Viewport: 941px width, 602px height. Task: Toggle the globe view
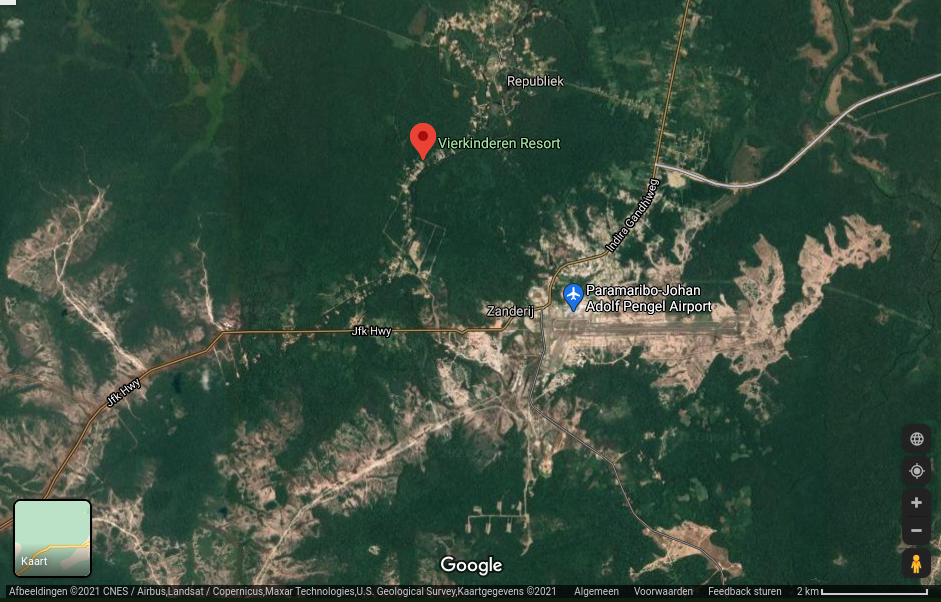[x=916, y=439]
